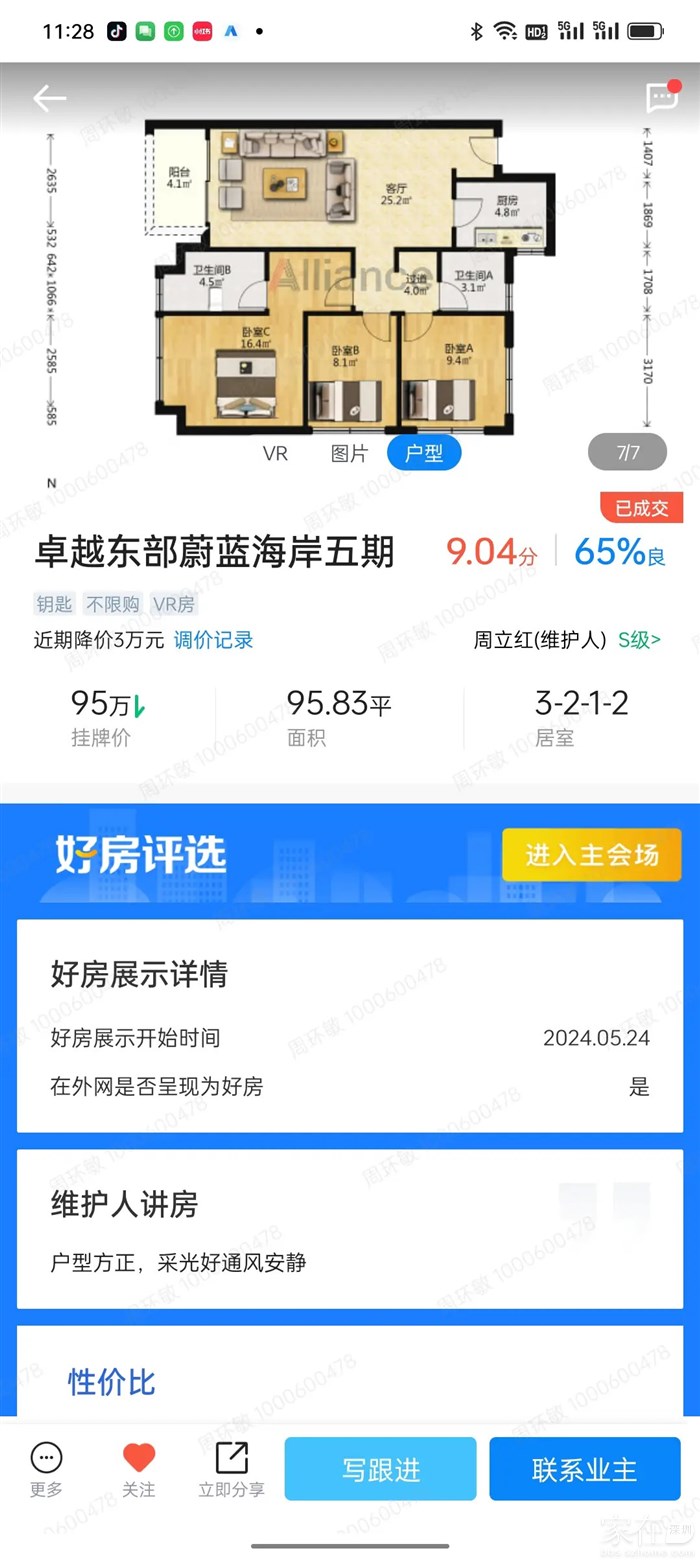Toggle the 关注 heart favorite

(x=139, y=1469)
